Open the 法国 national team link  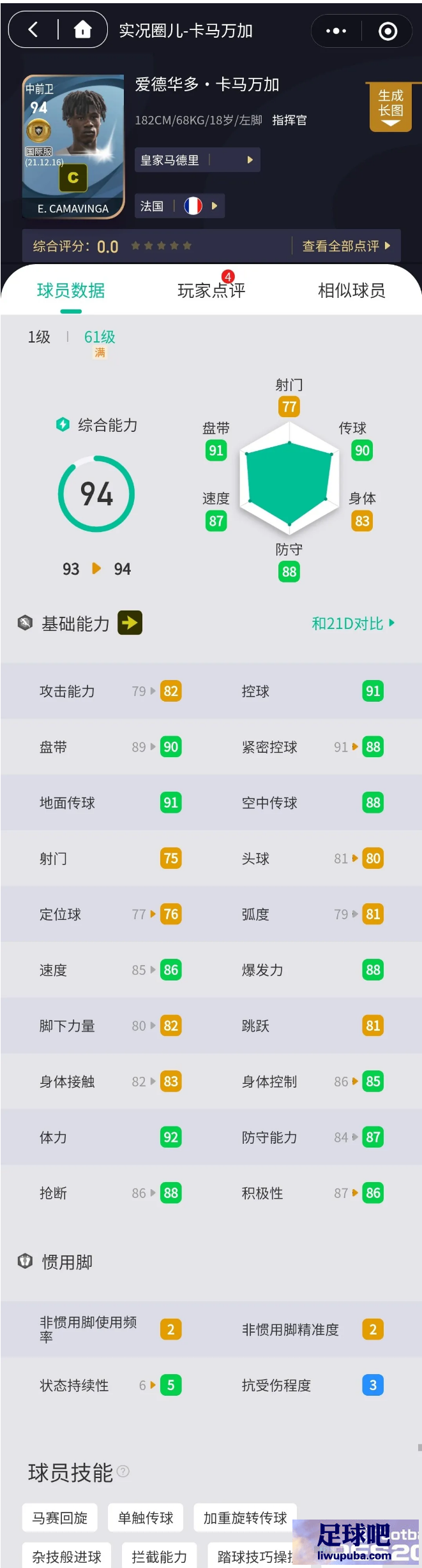click(179, 206)
